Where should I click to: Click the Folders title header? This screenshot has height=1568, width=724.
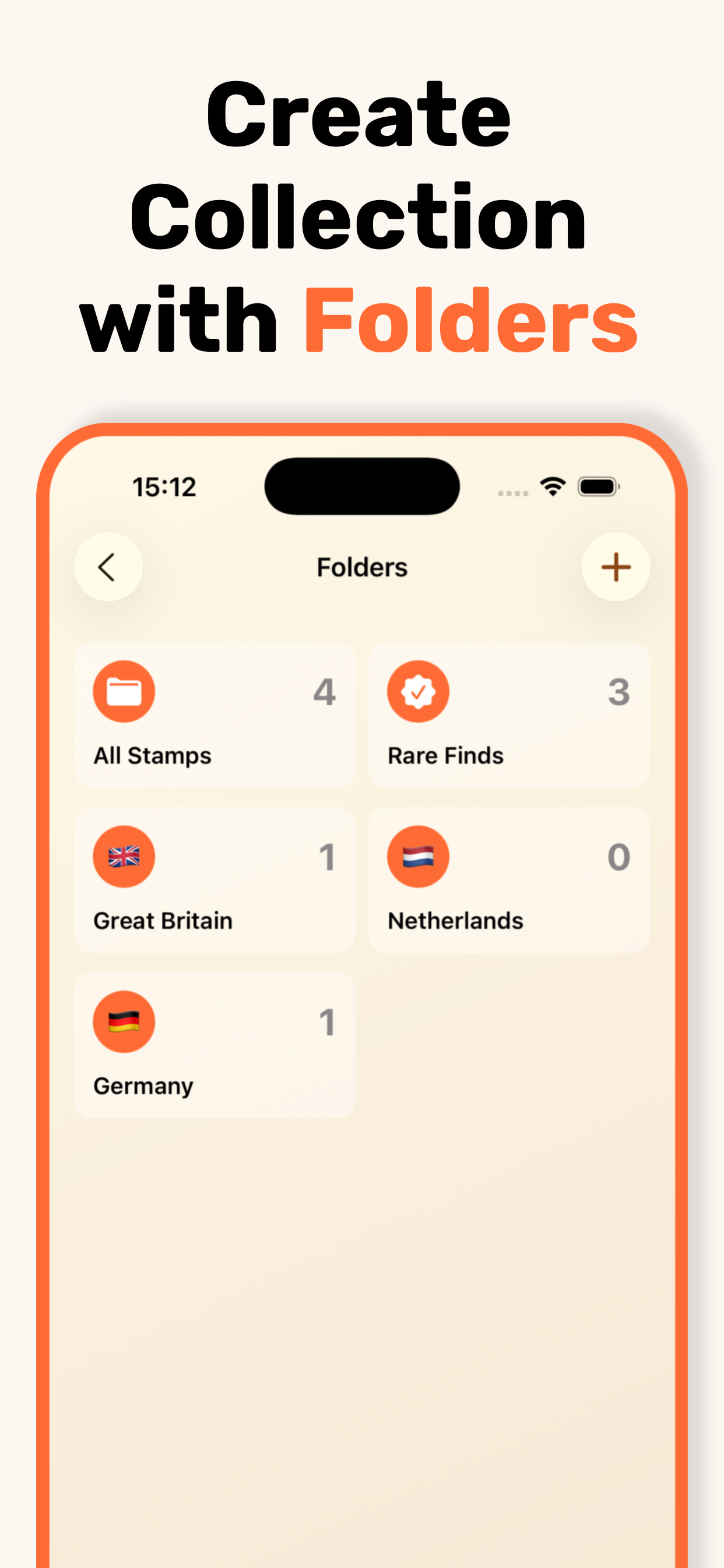(362, 566)
